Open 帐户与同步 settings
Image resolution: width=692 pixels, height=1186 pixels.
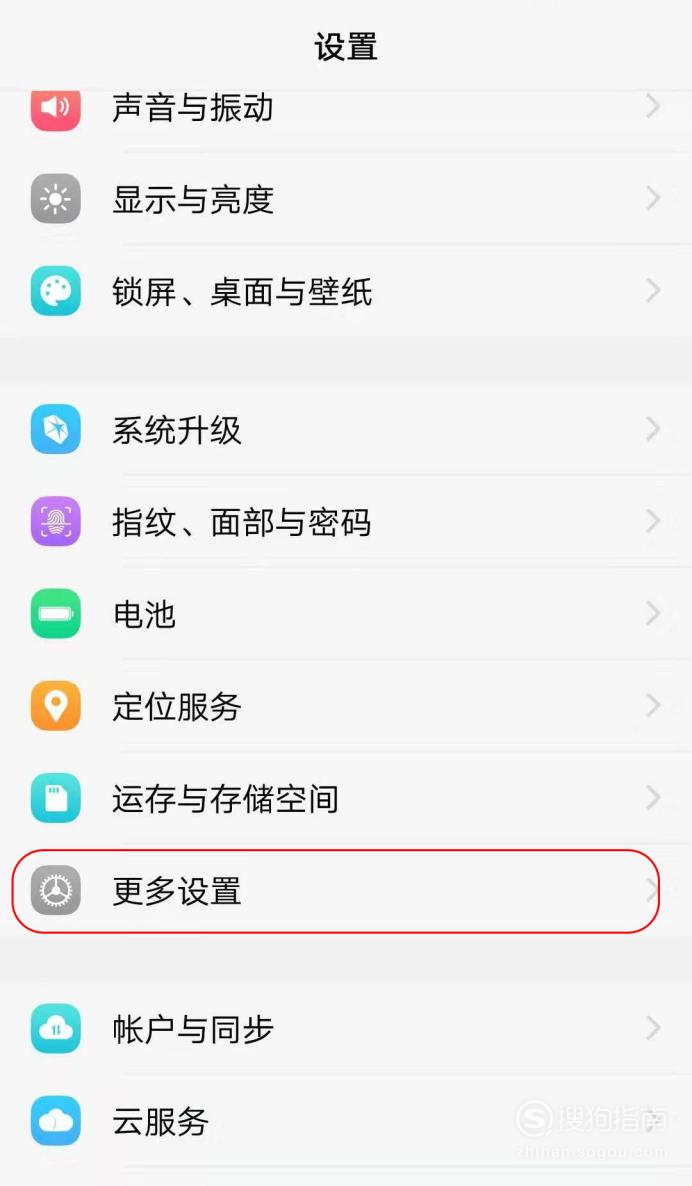pyautogui.click(x=346, y=1029)
